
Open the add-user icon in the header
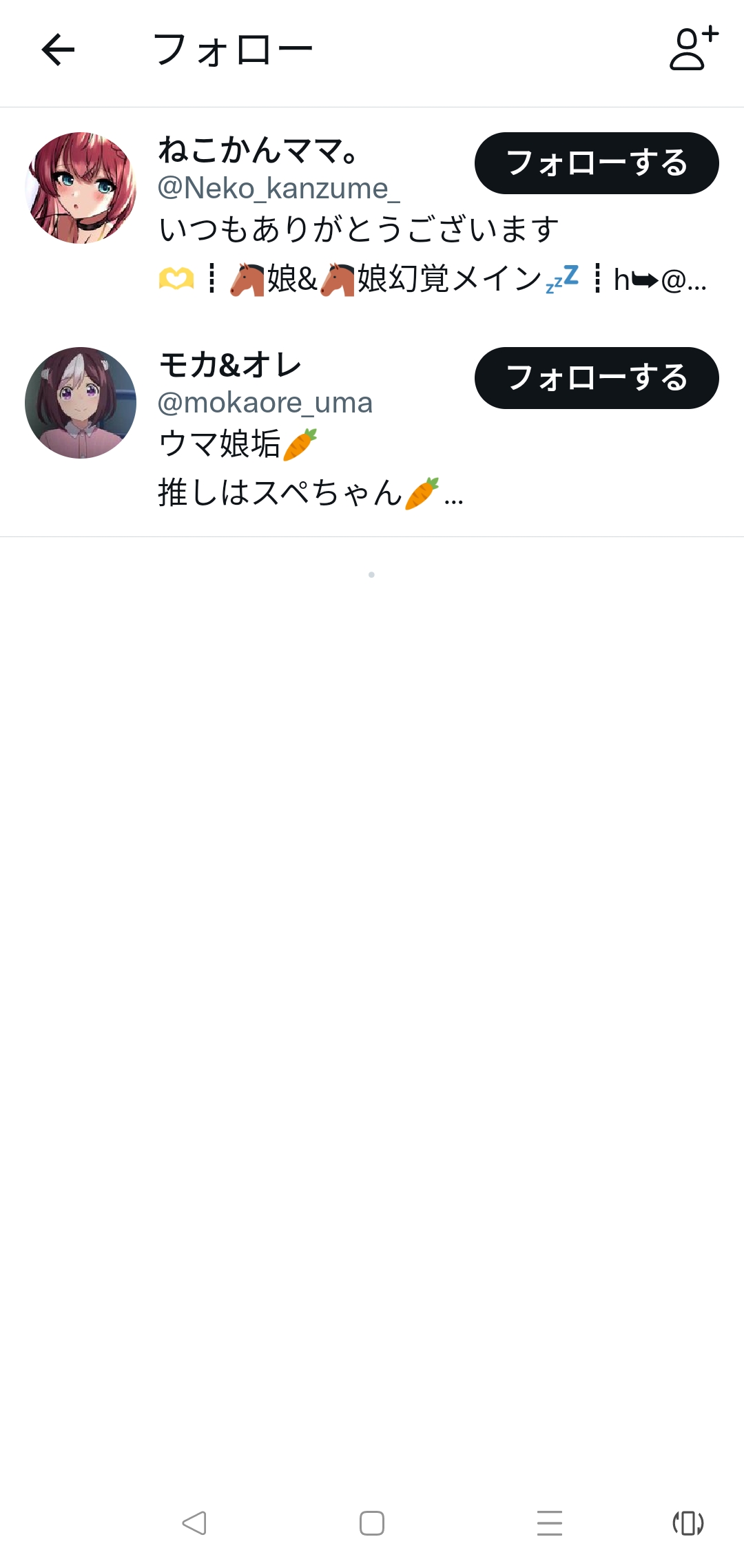pos(693,49)
